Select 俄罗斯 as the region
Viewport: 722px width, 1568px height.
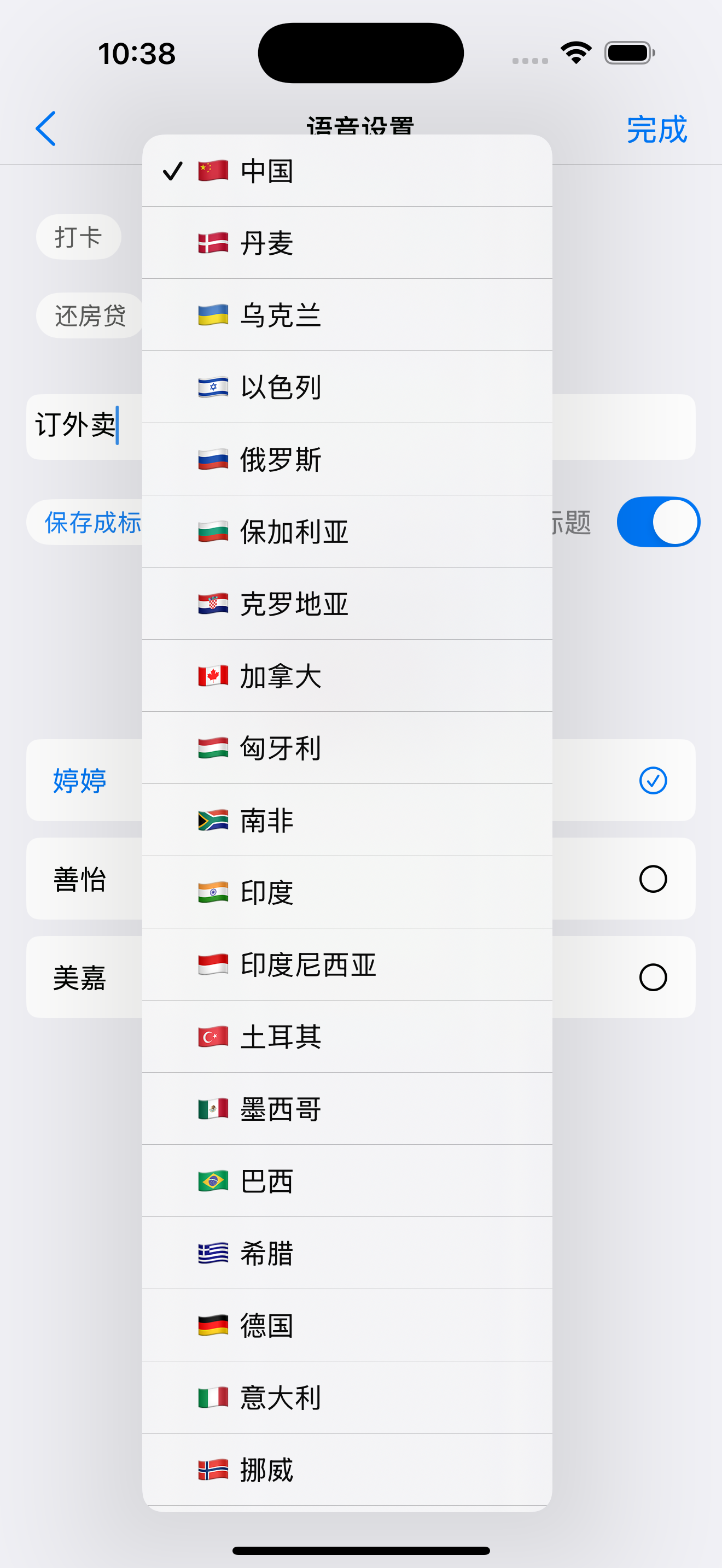[x=347, y=459]
